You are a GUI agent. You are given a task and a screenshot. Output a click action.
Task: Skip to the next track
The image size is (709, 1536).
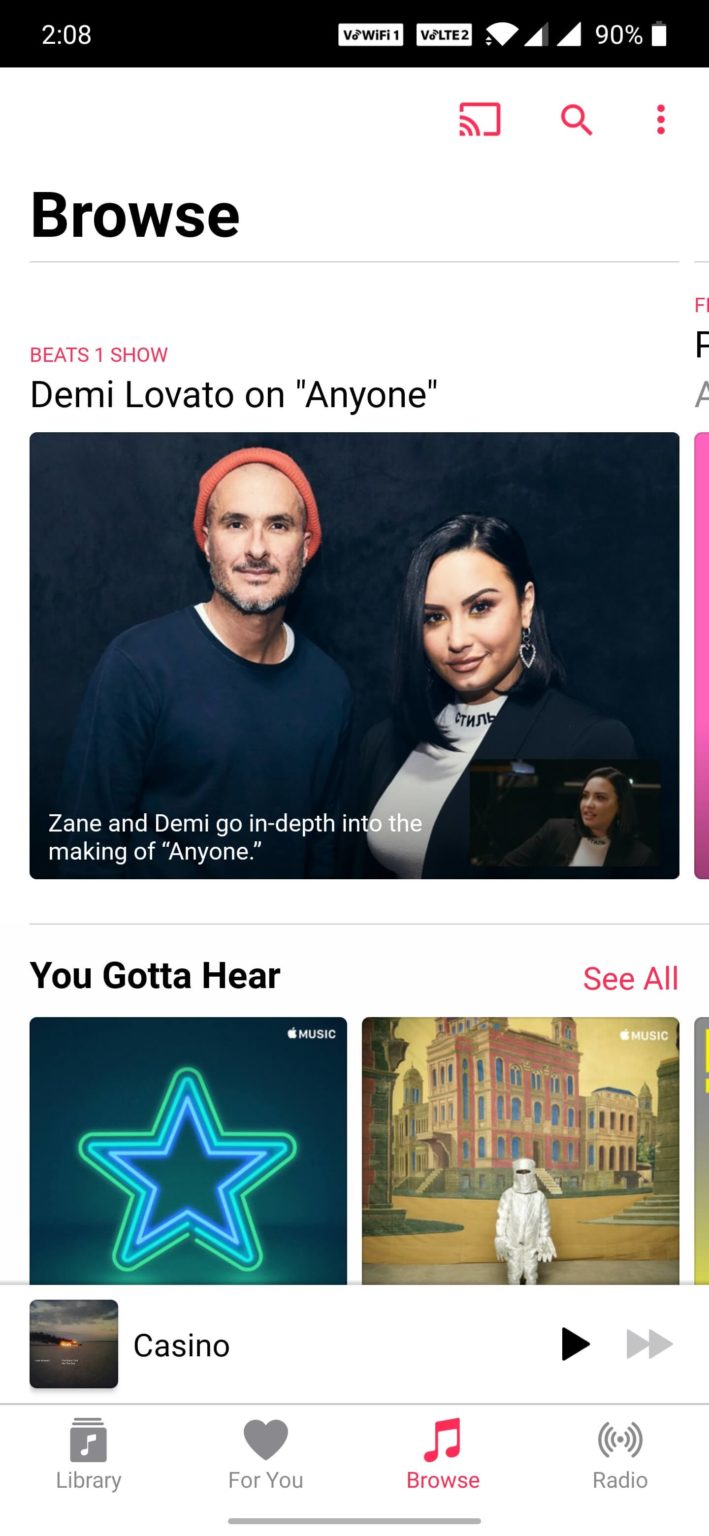tap(649, 1344)
